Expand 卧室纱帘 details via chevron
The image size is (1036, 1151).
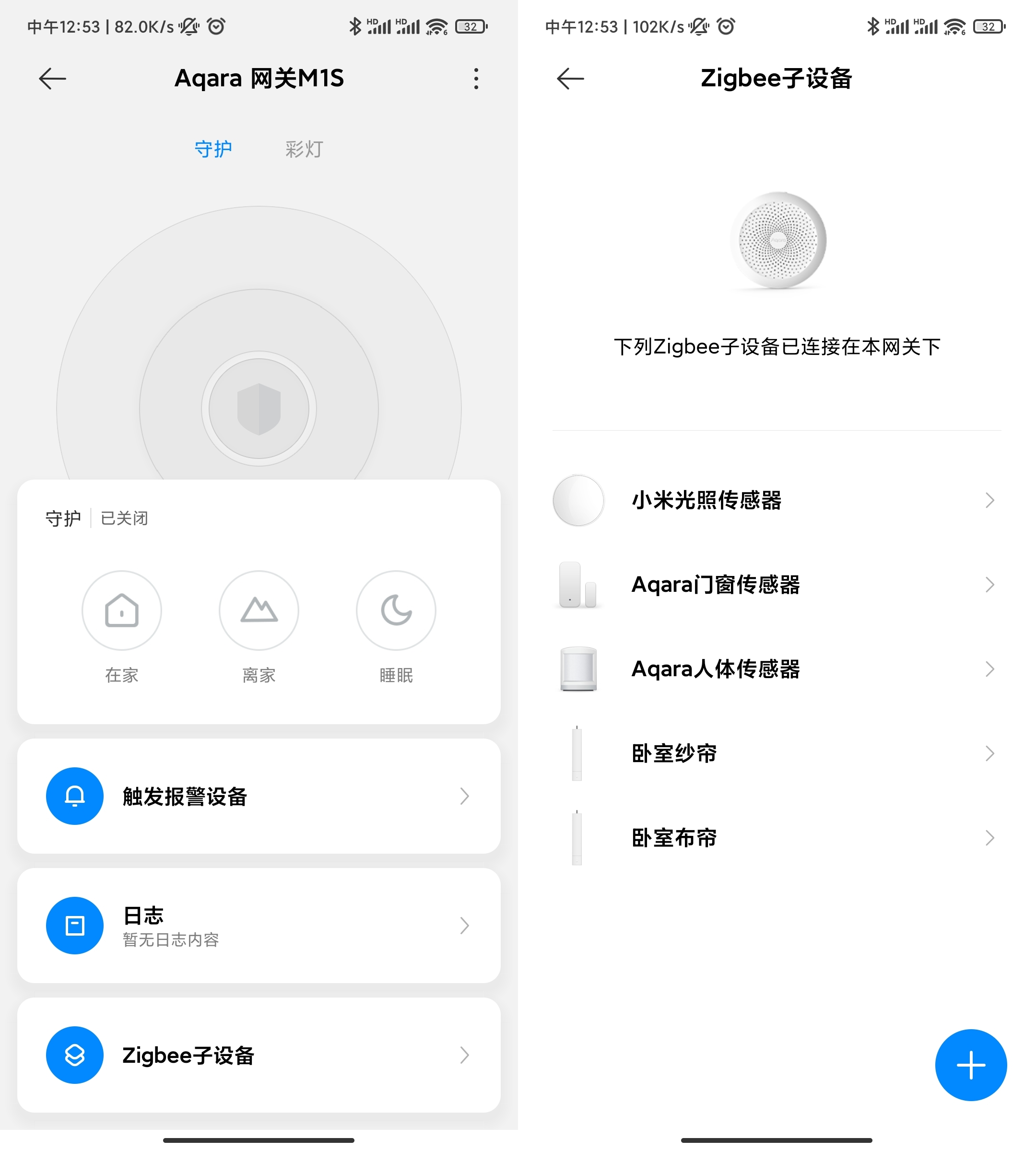pyautogui.click(x=989, y=754)
